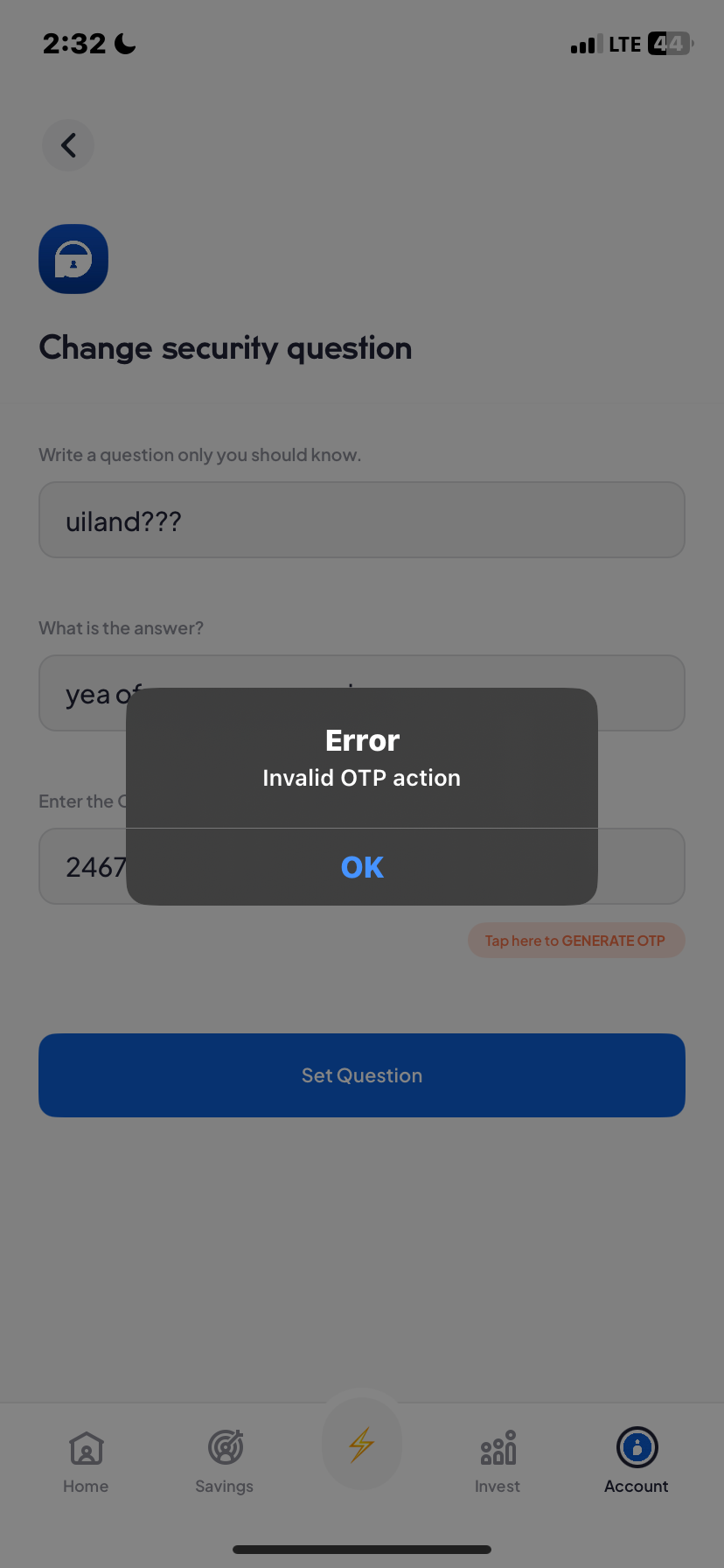Submit with the Set Question button
The width and height of the screenshot is (724, 1568).
tap(362, 1075)
